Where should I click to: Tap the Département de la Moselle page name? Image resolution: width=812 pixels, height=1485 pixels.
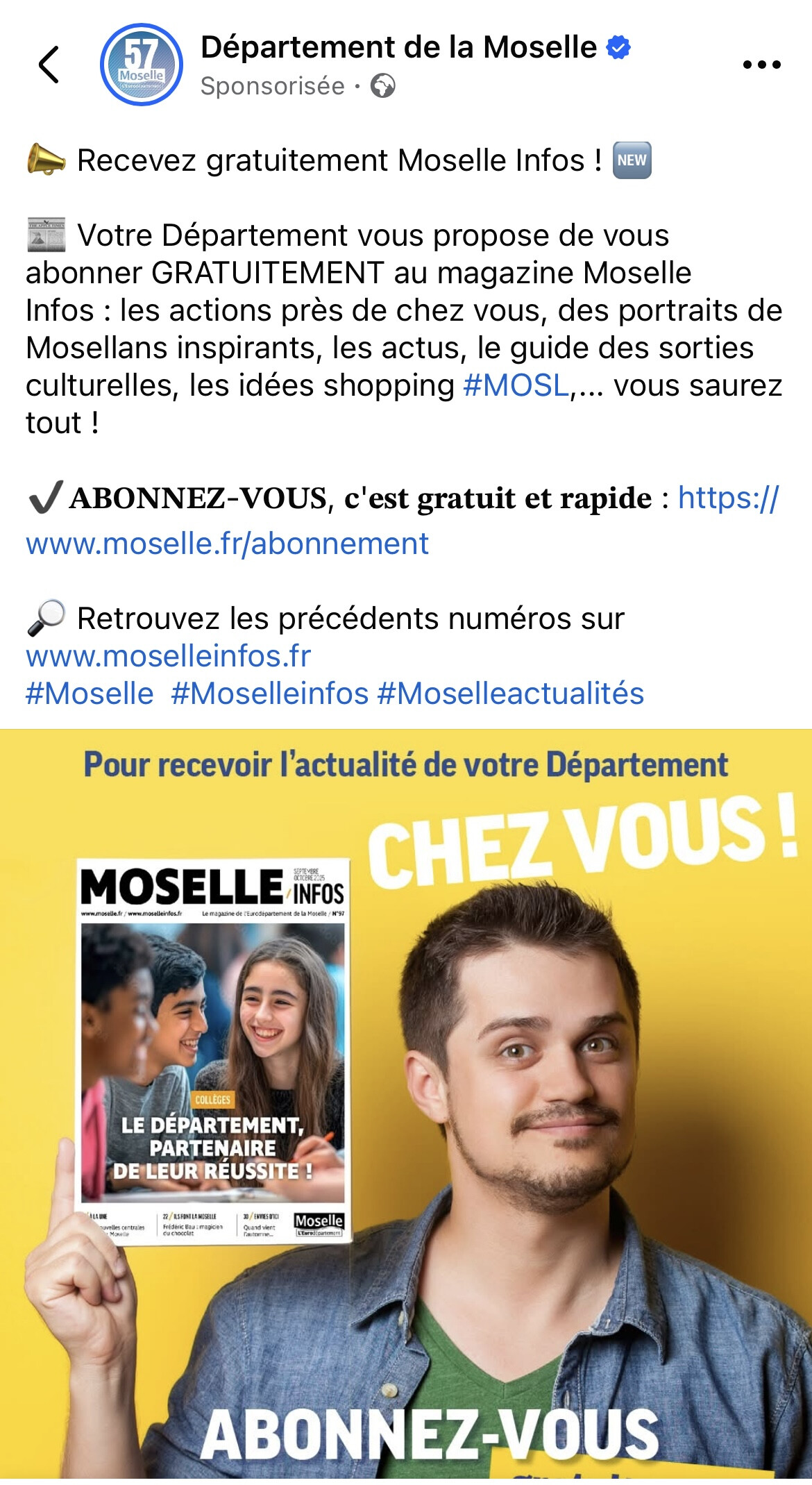[x=398, y=48]
